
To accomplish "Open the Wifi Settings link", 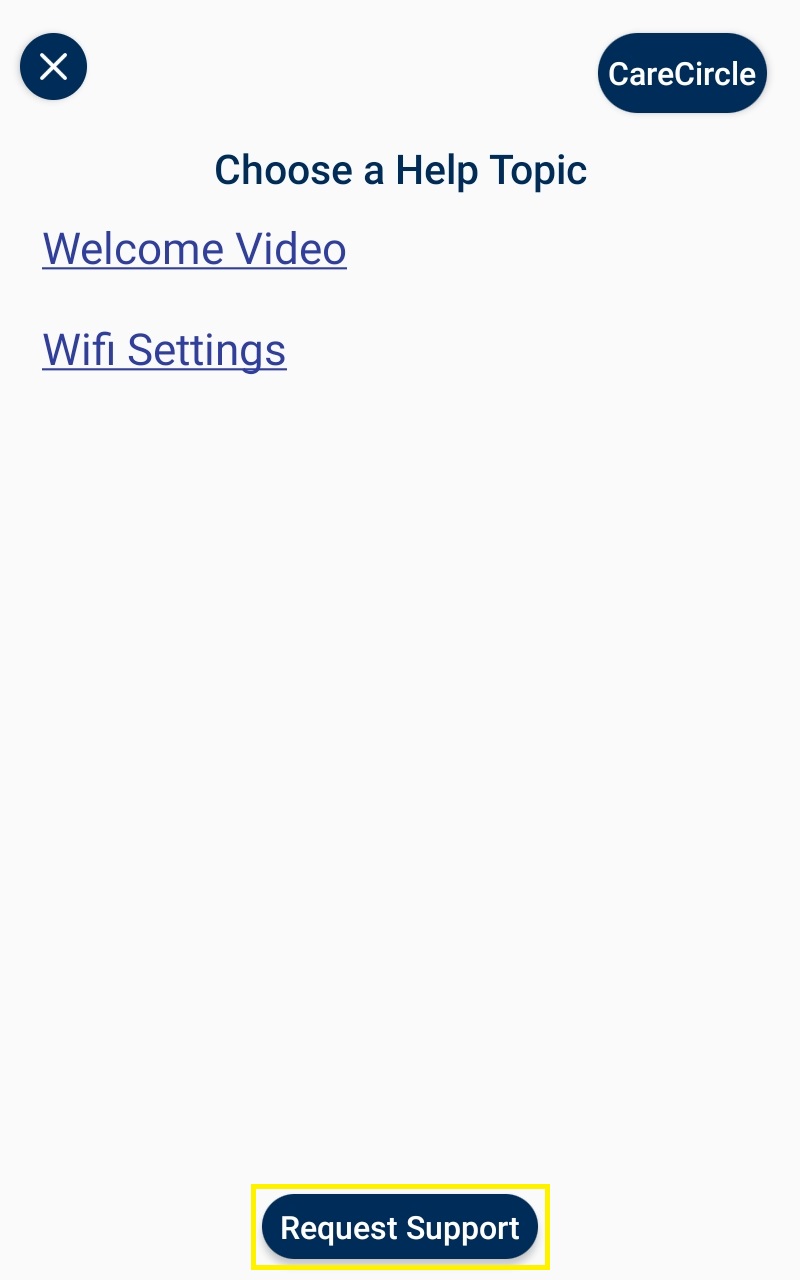I will tap(164, 350).
